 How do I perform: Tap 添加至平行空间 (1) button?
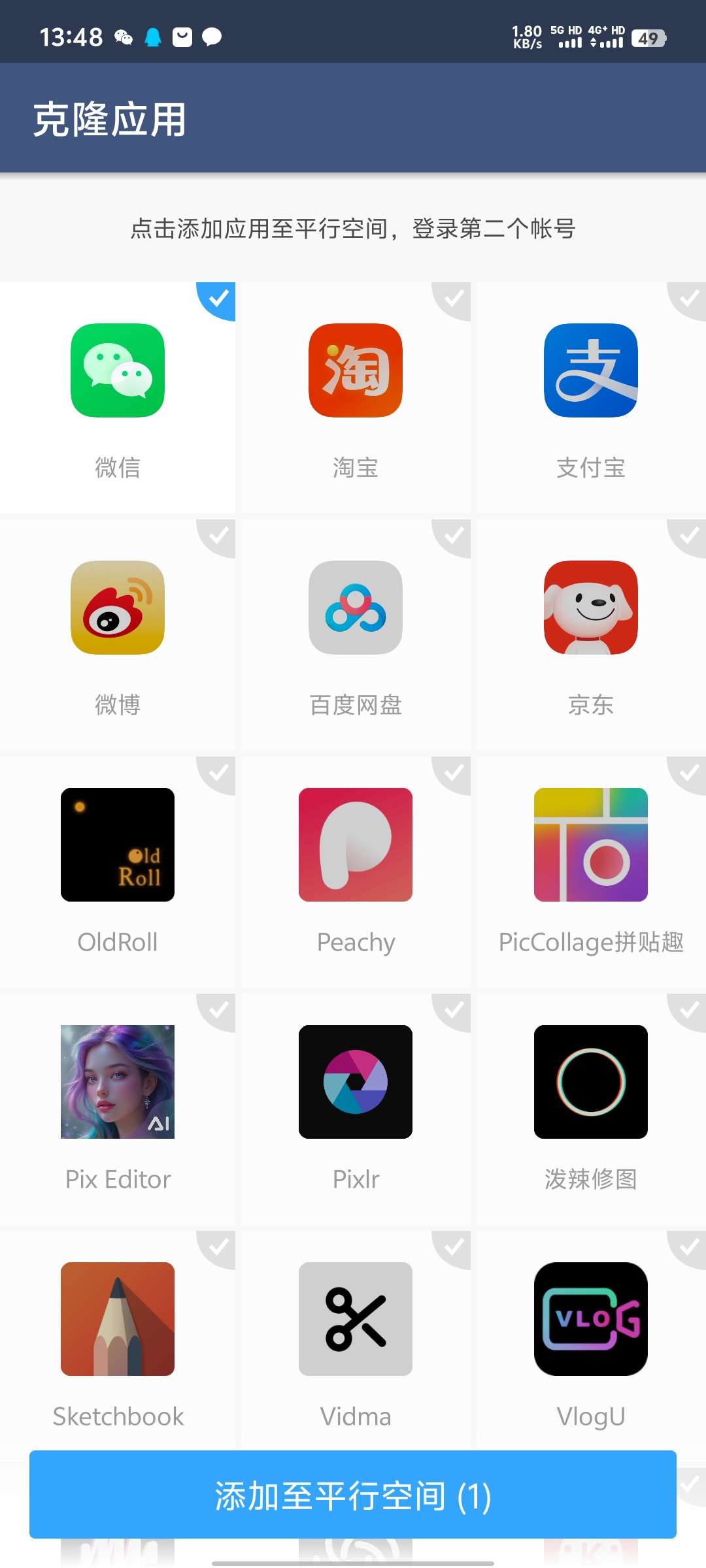pyautogui.click(x=353, y=1495)
